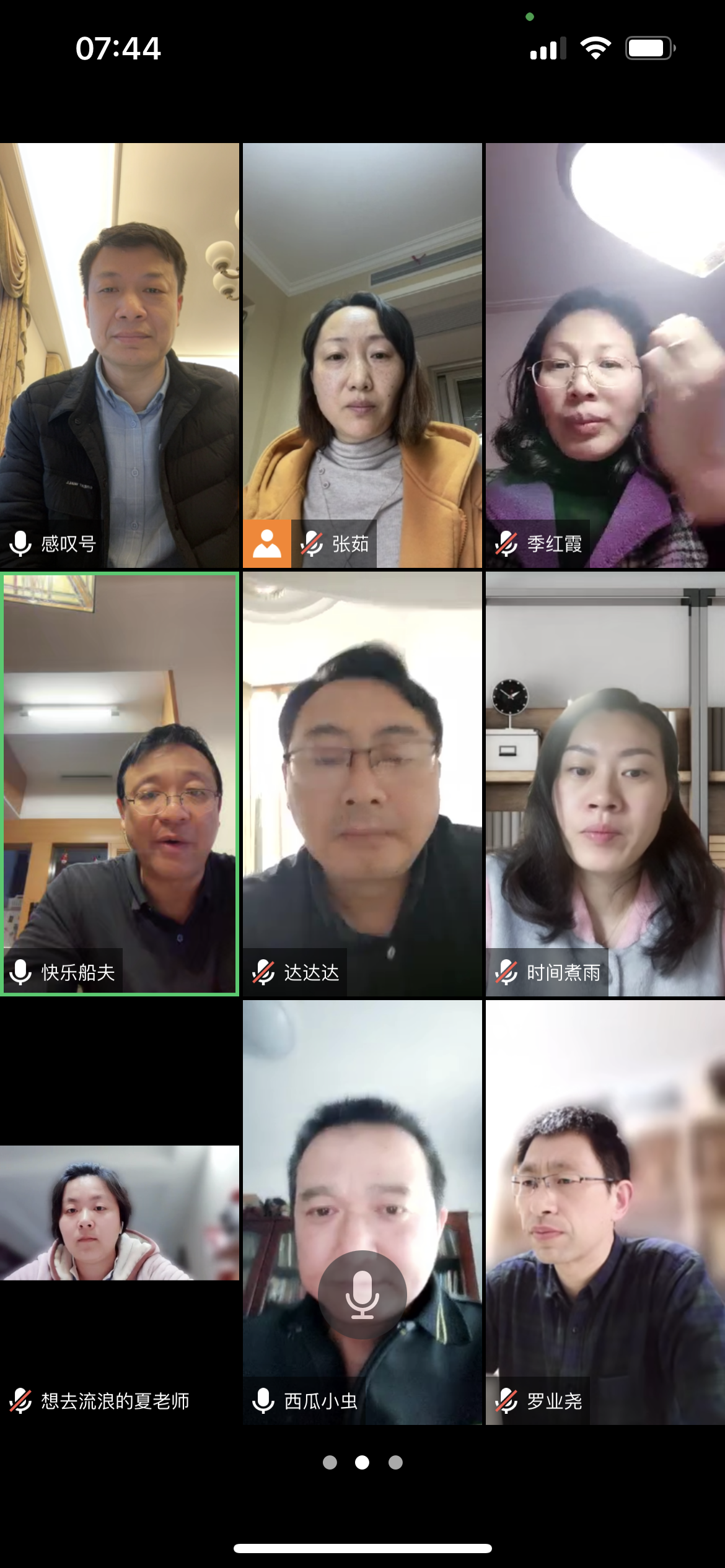Go to the first page dot
Viewport: 725px width, 1568px height.
click(x=330, y=1462)
